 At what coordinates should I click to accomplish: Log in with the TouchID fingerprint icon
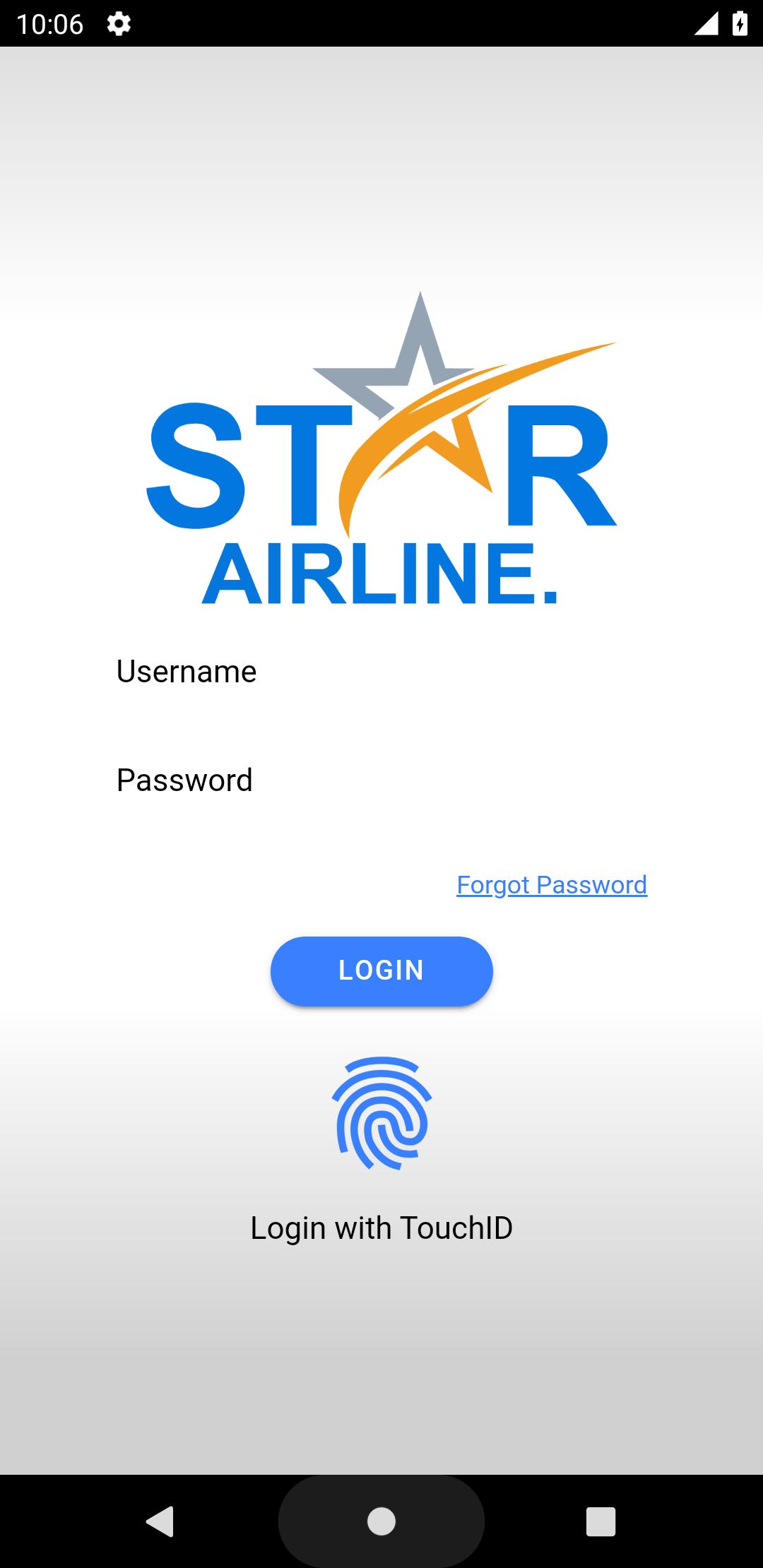[381, 1113]
